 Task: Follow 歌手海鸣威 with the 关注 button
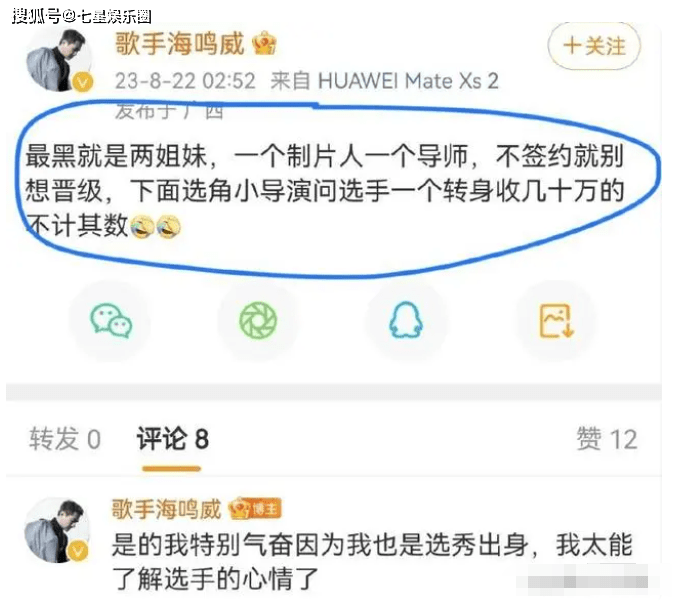594,46
